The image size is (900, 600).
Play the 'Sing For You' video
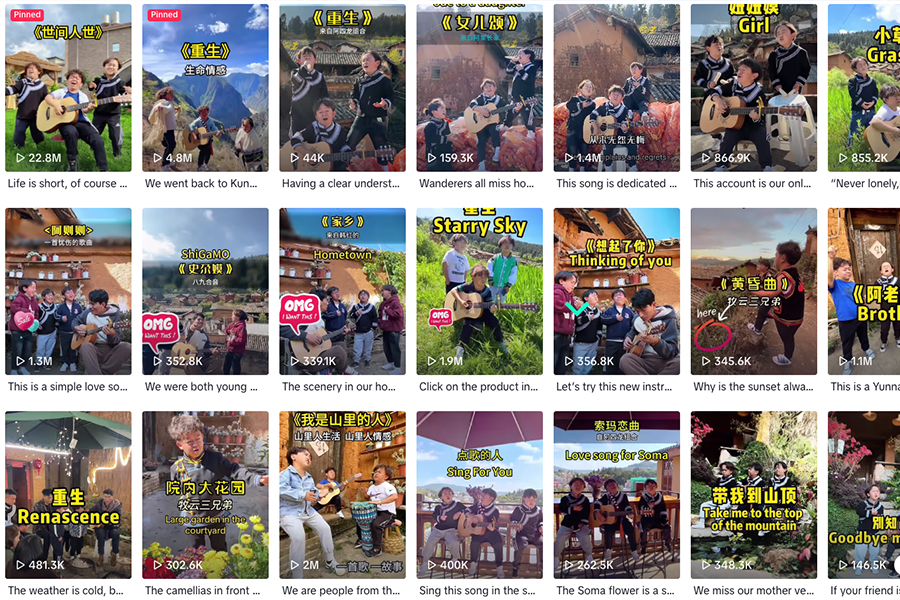pos(479,495)
